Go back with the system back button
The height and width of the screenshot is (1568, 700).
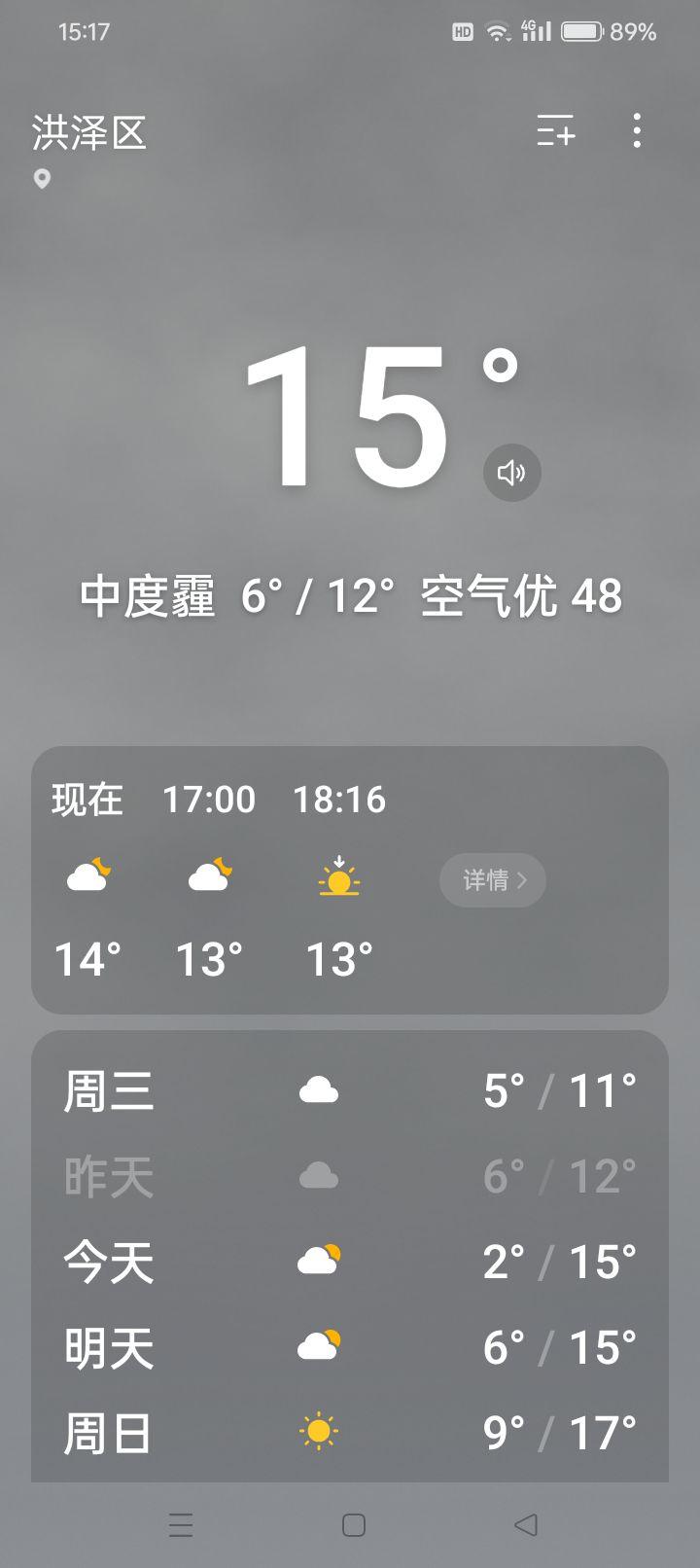click(526, 1524)
